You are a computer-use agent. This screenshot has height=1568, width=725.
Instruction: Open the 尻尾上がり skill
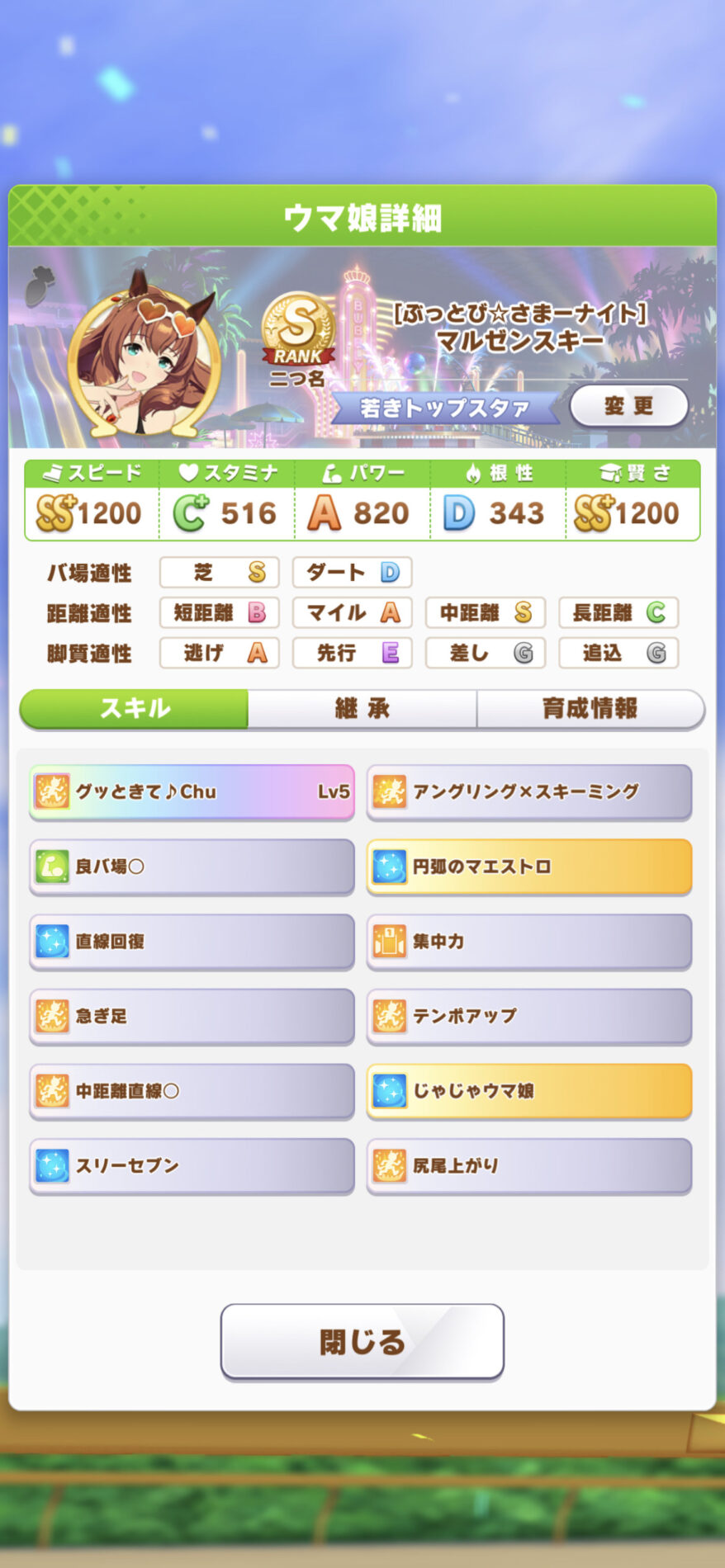(x=528, y=1165)
